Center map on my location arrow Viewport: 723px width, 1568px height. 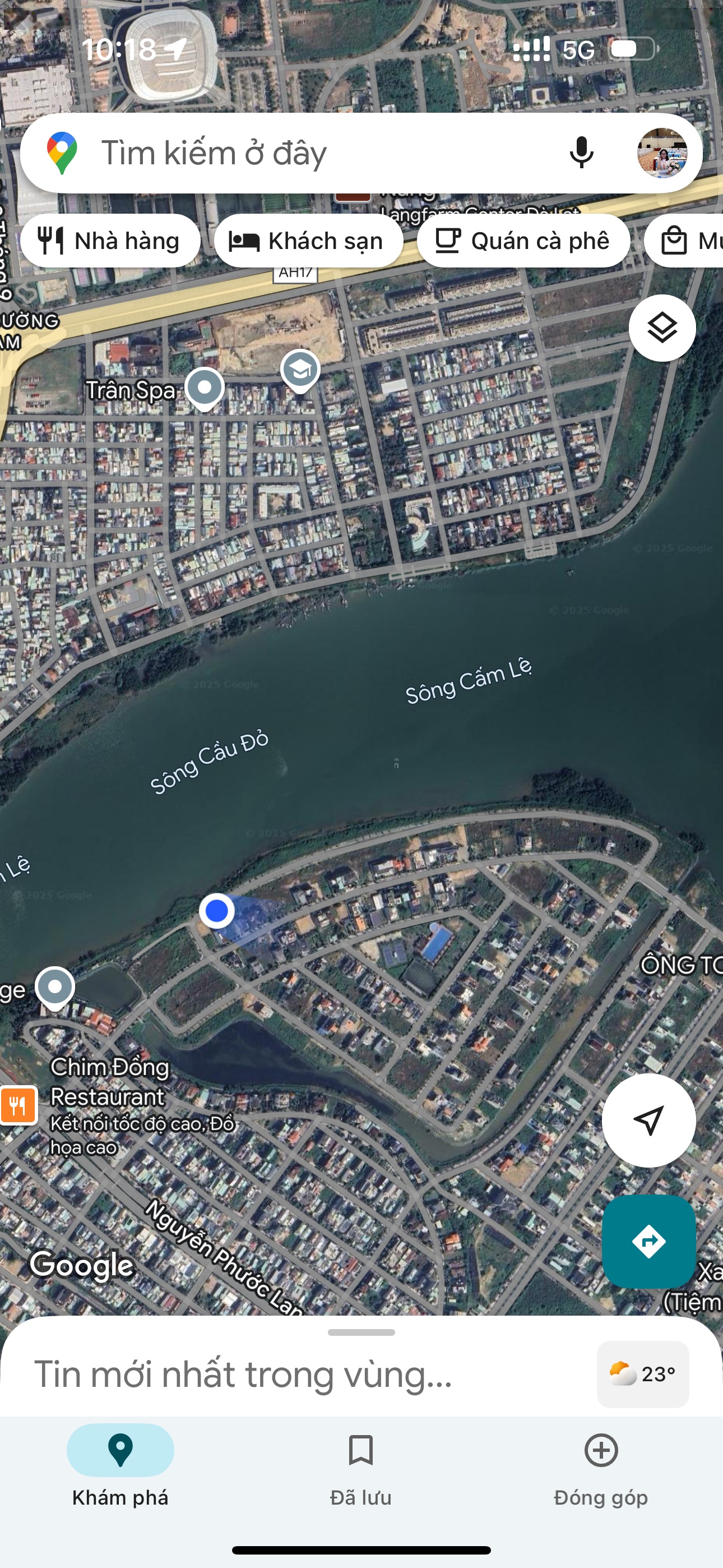pos(648,1120)
